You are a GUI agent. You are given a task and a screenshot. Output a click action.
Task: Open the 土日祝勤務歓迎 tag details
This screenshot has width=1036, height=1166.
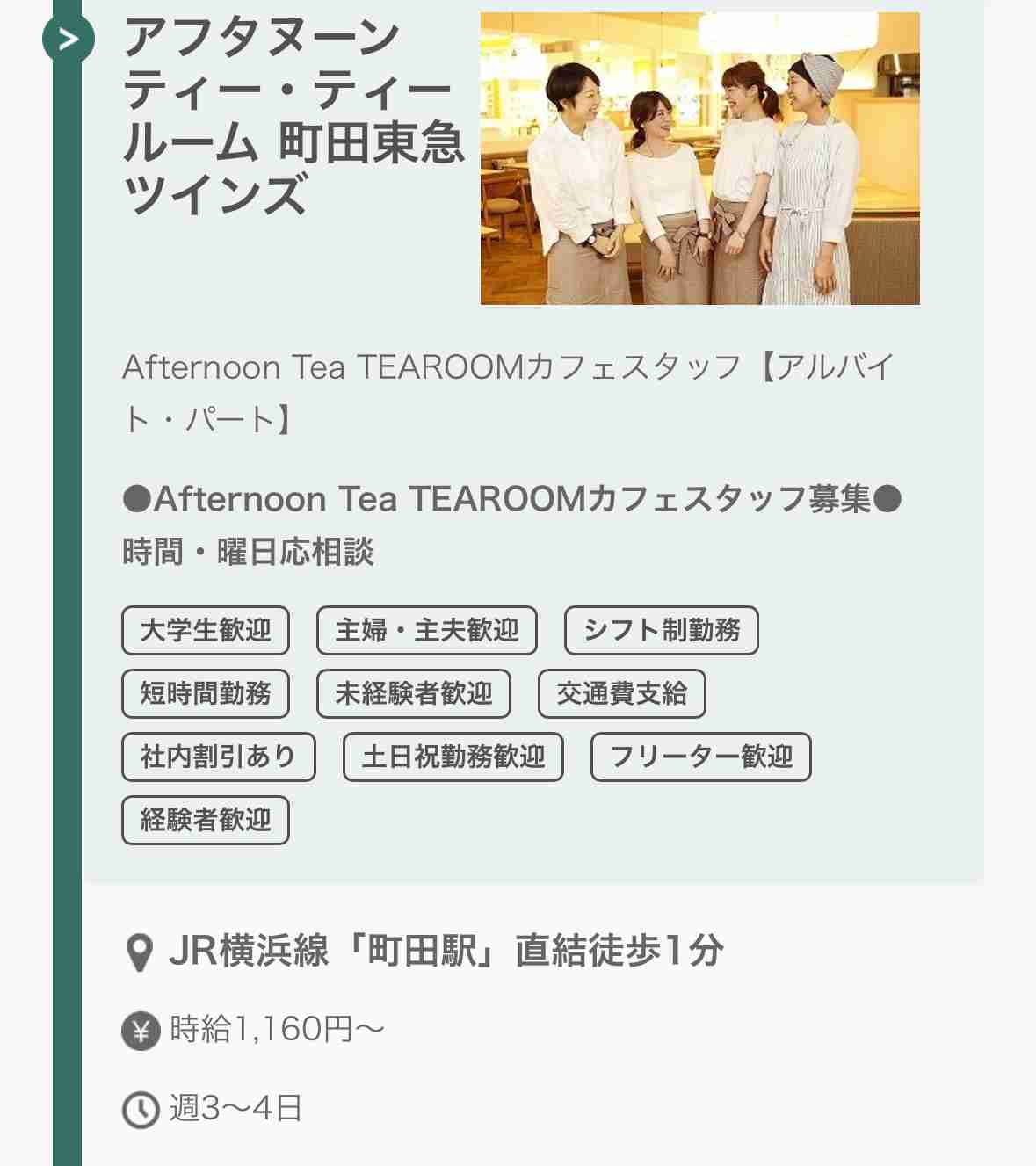pos(453,757)
